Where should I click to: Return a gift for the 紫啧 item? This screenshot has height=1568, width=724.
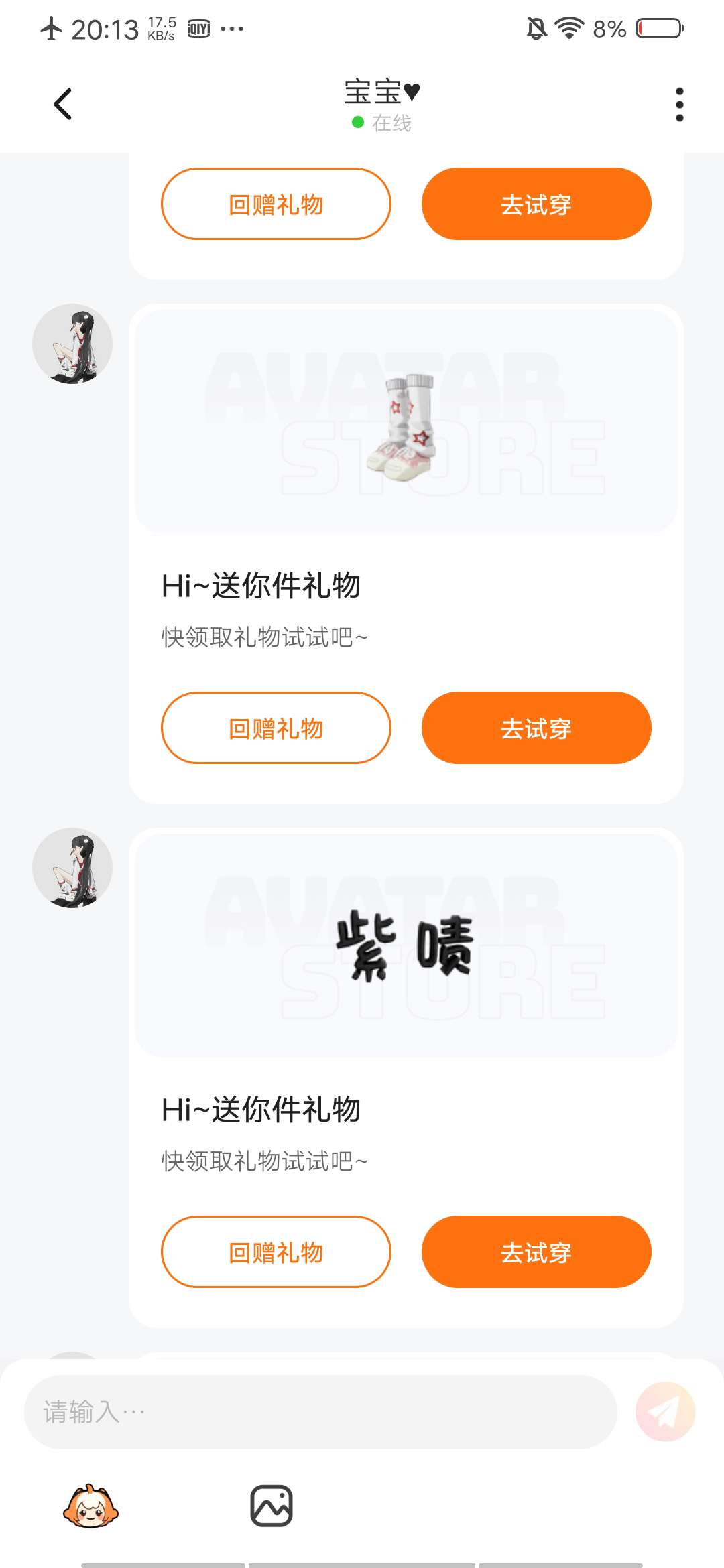click(x=276, y=1252)
